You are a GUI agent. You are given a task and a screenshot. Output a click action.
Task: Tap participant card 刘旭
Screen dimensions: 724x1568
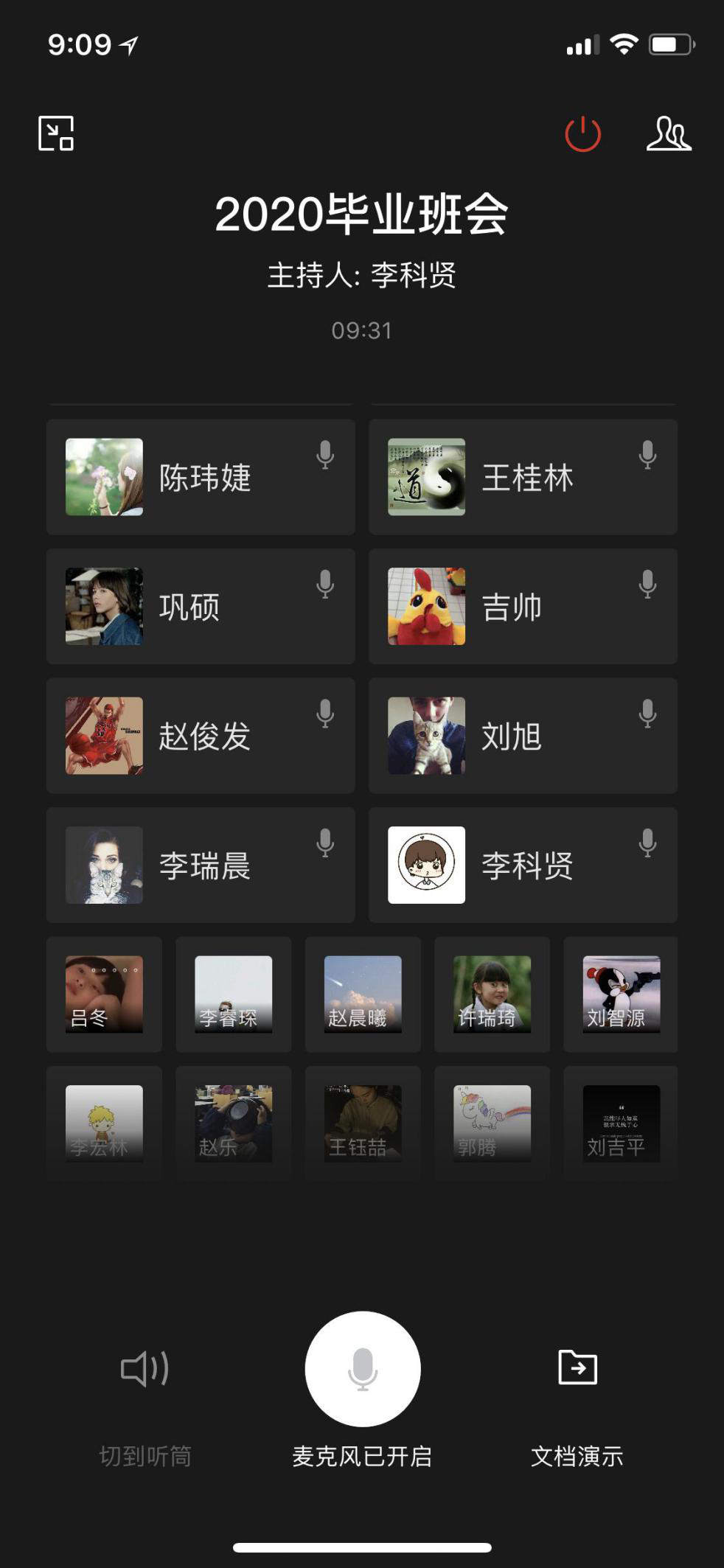click(523, 736)
